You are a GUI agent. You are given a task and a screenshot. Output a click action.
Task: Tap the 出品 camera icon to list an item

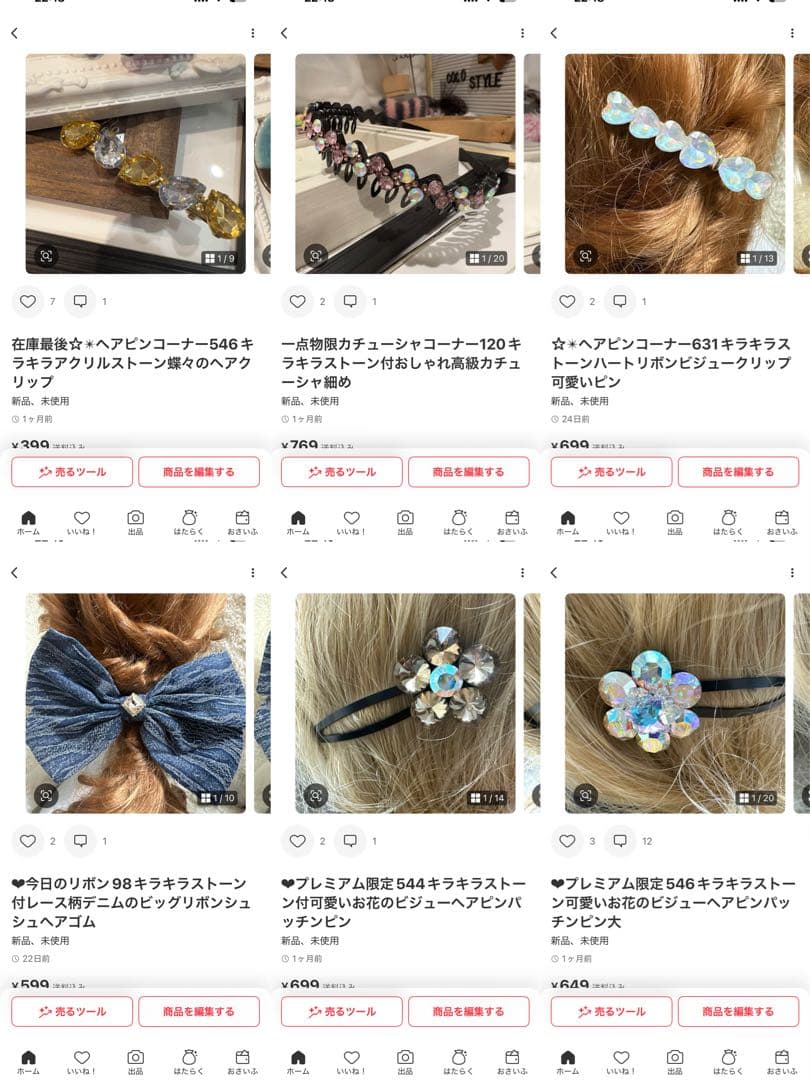click(x=135, y=1058)
